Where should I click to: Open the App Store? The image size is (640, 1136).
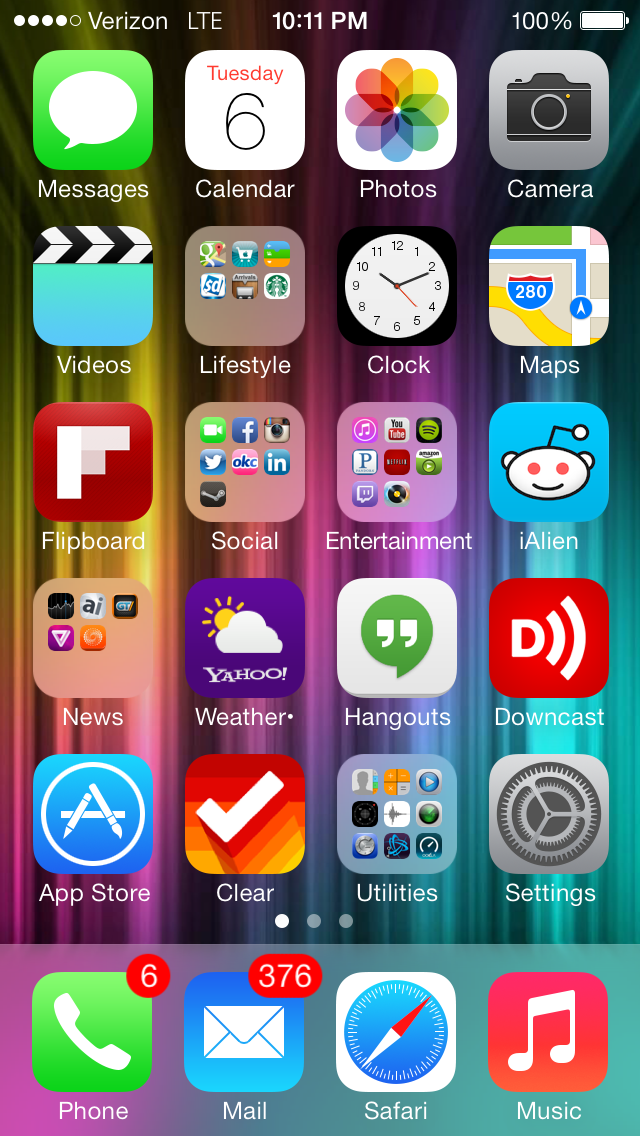click(x=93, y=814)
